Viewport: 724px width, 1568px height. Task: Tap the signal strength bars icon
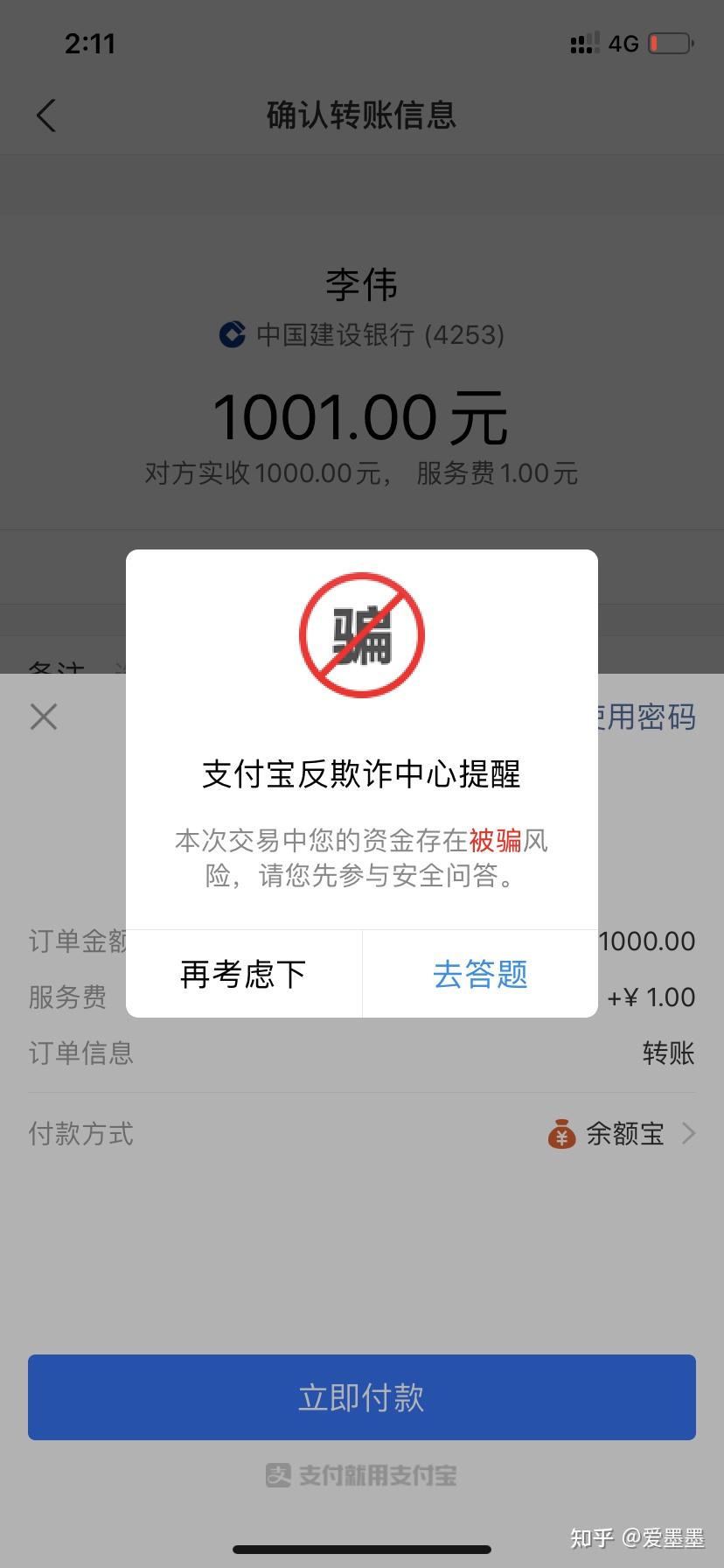(582, 43)
